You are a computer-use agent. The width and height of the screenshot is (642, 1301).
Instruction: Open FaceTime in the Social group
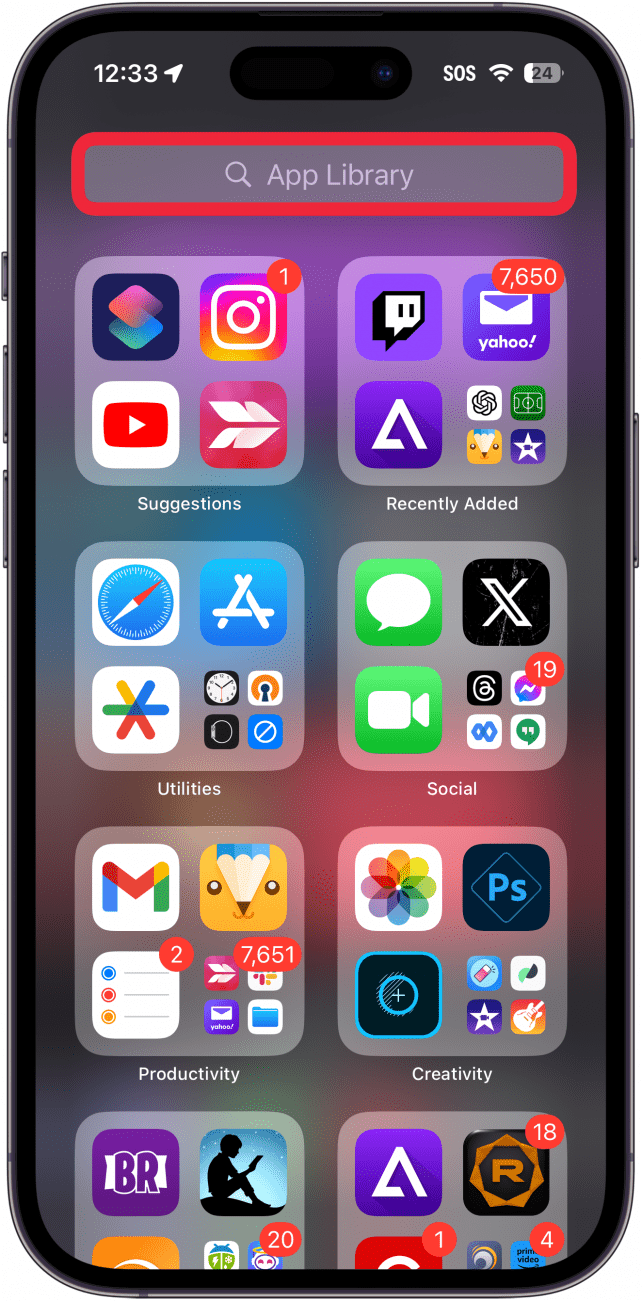[x=398, y=710]
